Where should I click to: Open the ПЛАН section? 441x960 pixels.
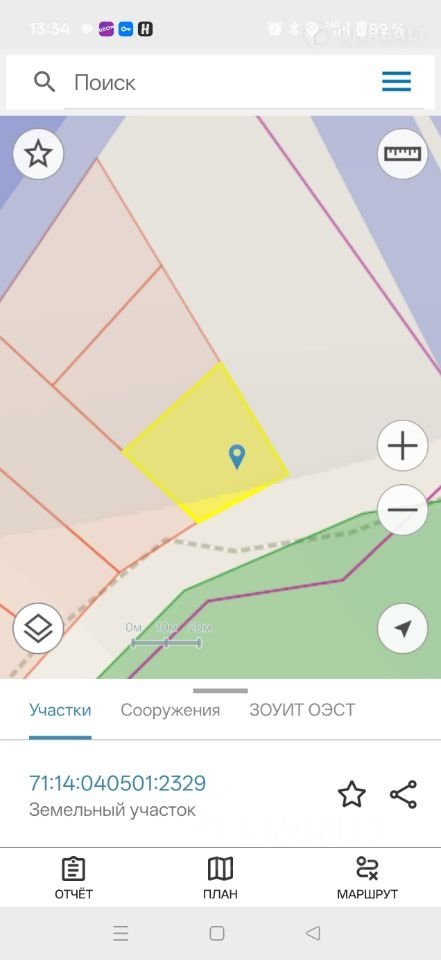(220, 877)
